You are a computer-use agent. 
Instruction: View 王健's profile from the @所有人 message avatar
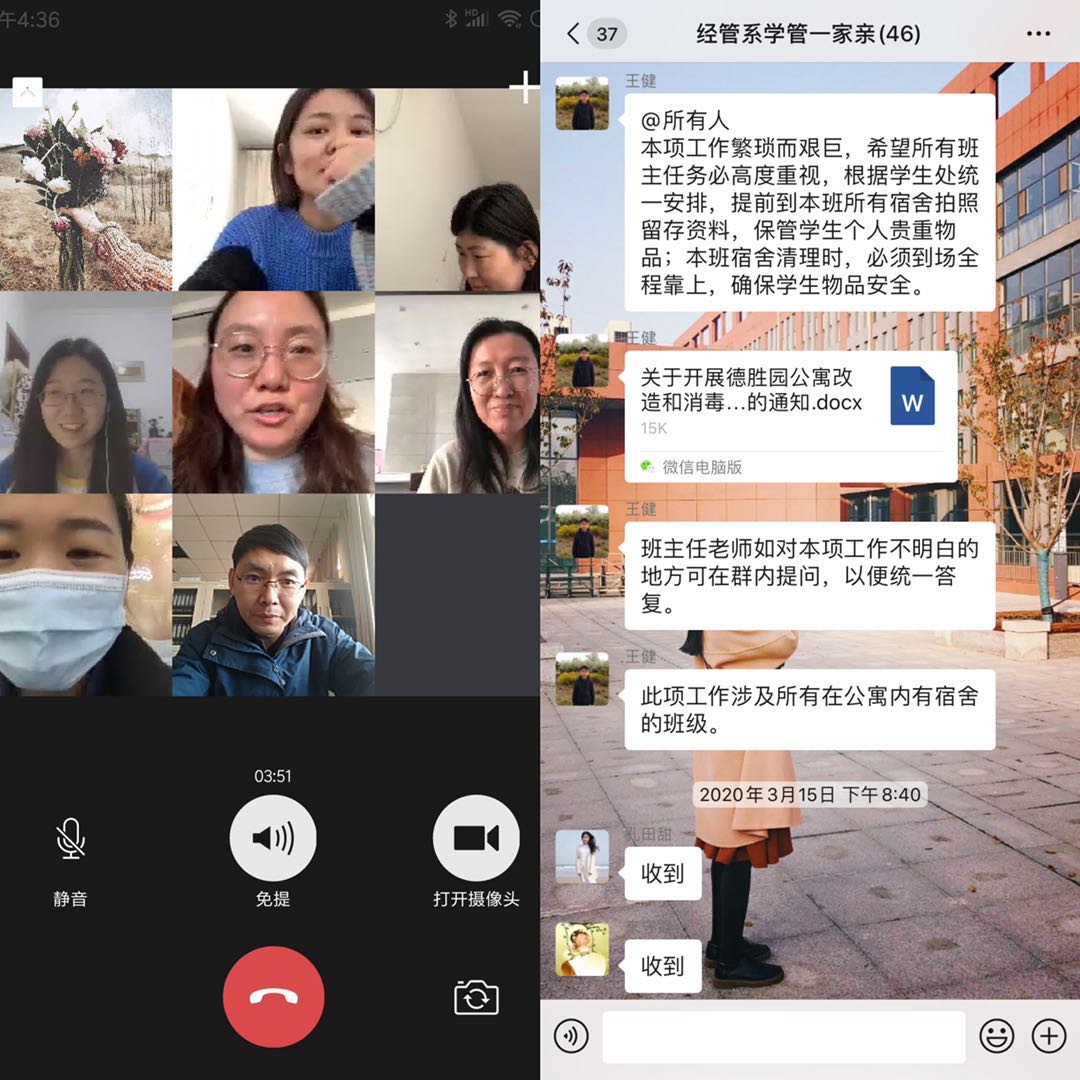[582, 103]
